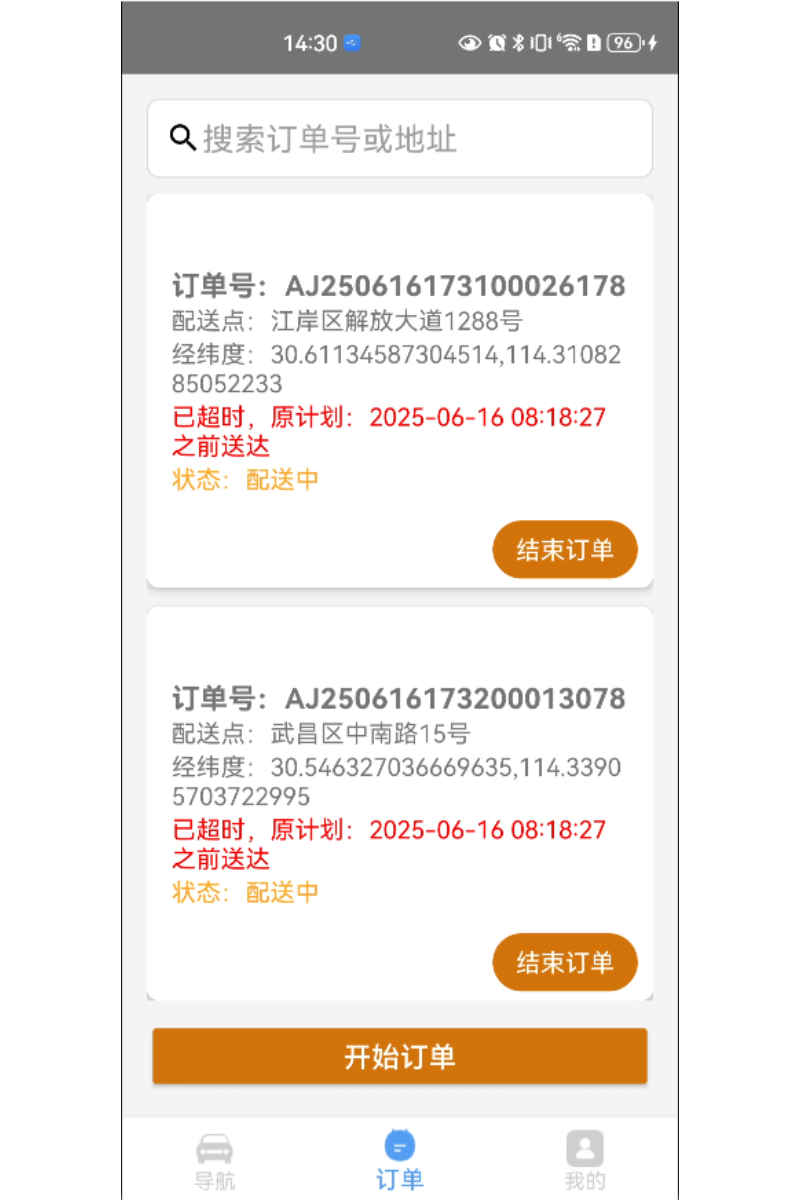Click 结束订单 on the 武昌区 order

565,962
